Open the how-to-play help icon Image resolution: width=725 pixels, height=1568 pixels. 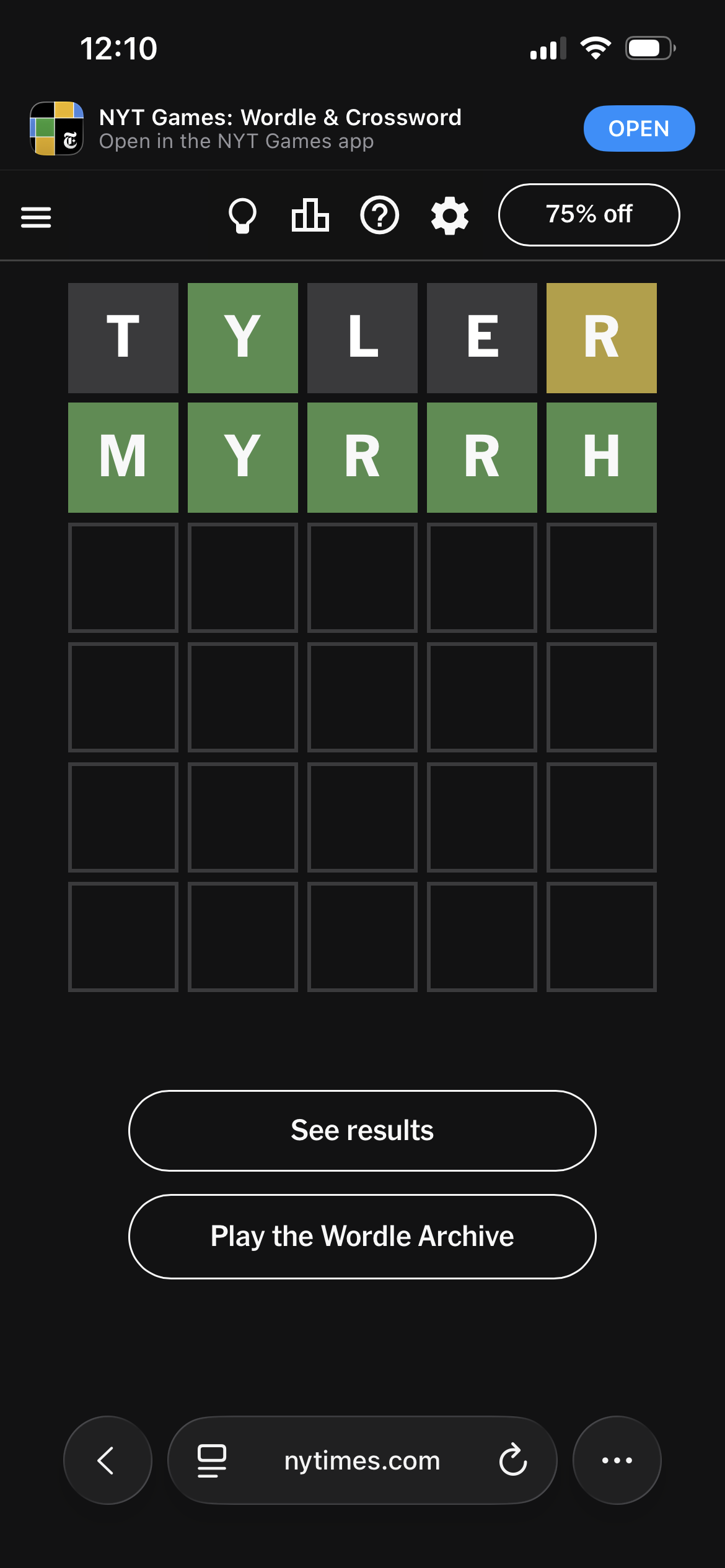pyautogui.click(x=379, y=216)
